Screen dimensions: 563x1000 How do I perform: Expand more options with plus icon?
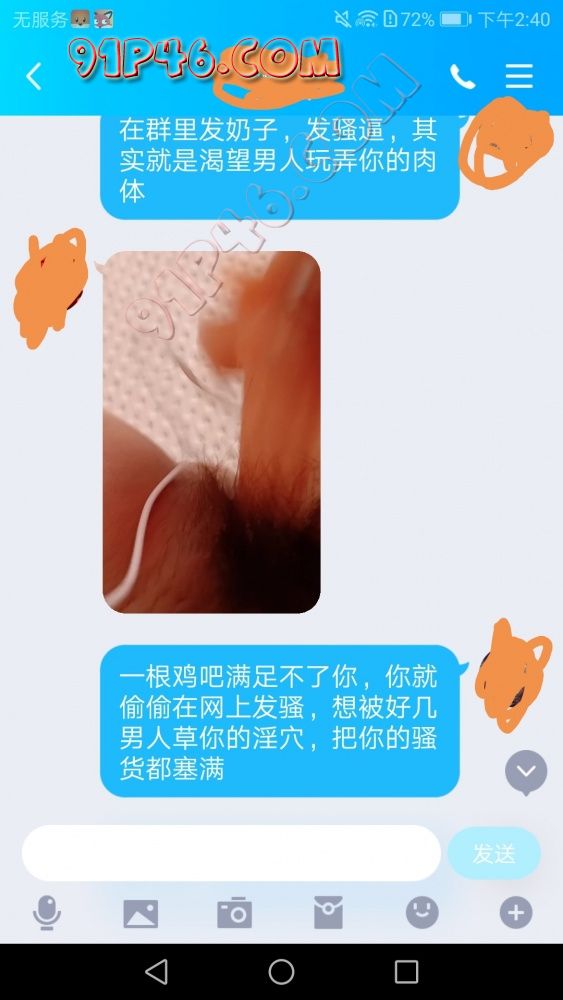tap(516, 913)
